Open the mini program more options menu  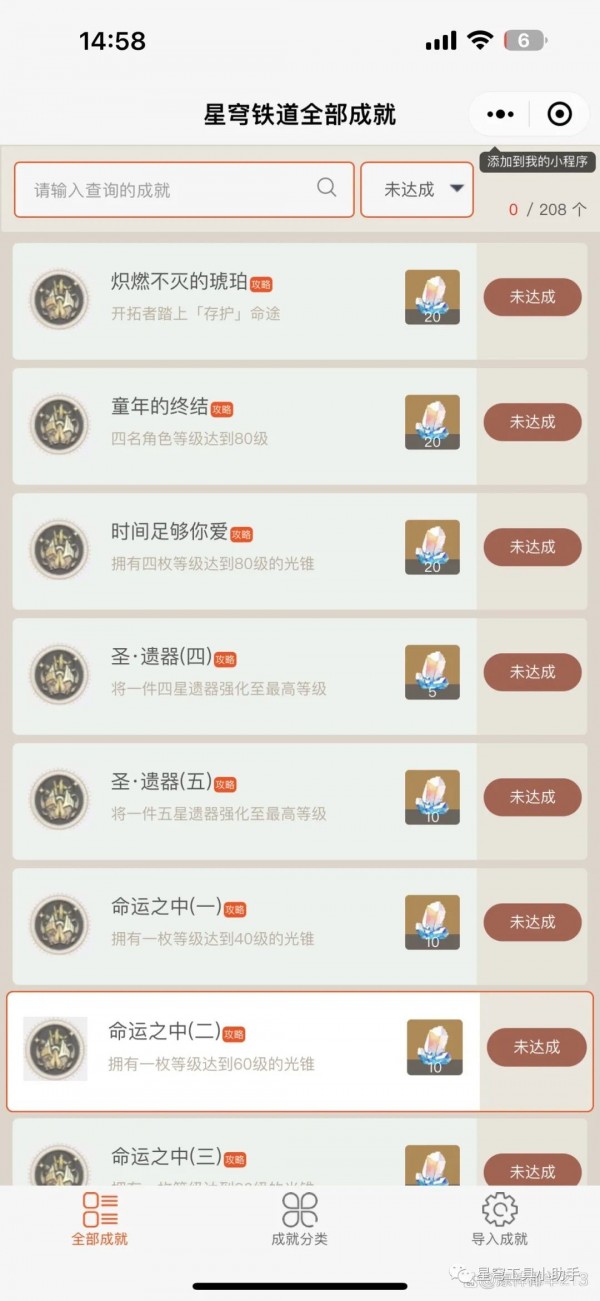[500, 114]
